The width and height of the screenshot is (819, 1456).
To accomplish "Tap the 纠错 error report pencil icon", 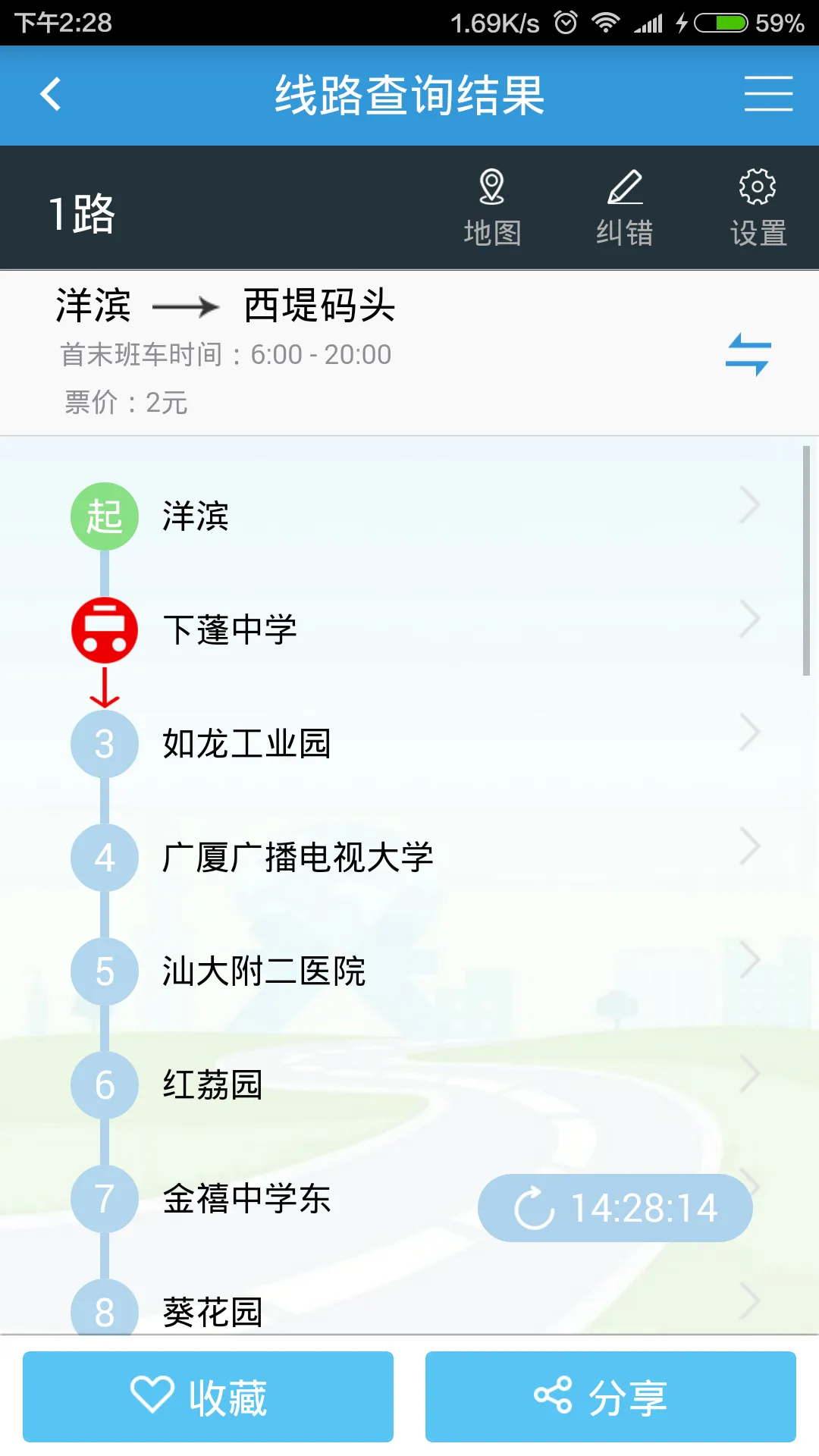I will 626,205.
